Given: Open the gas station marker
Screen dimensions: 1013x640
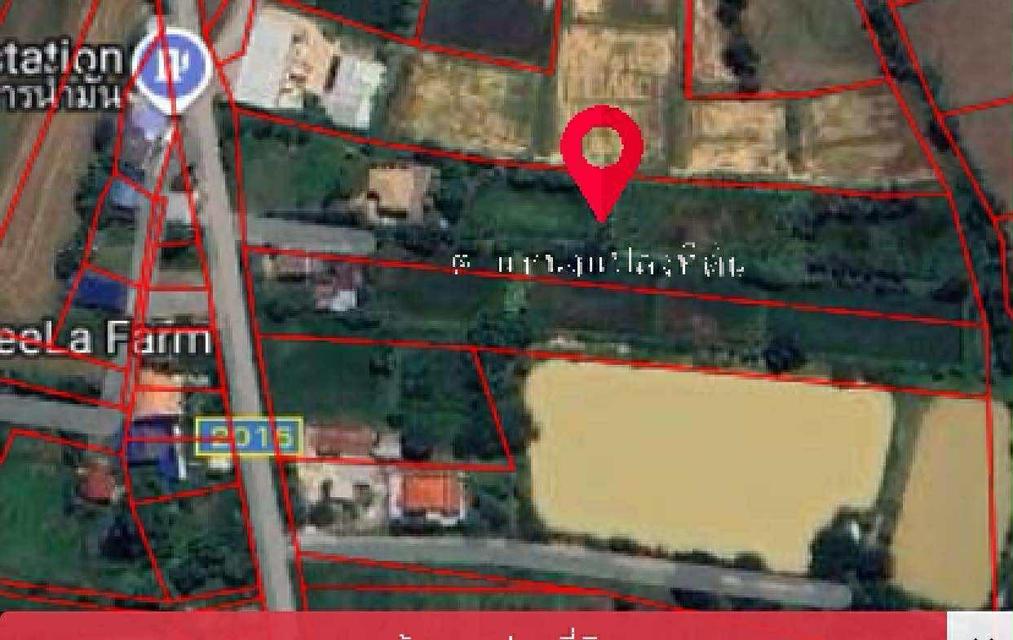Looking at the screenshot, I should point(171,64).
